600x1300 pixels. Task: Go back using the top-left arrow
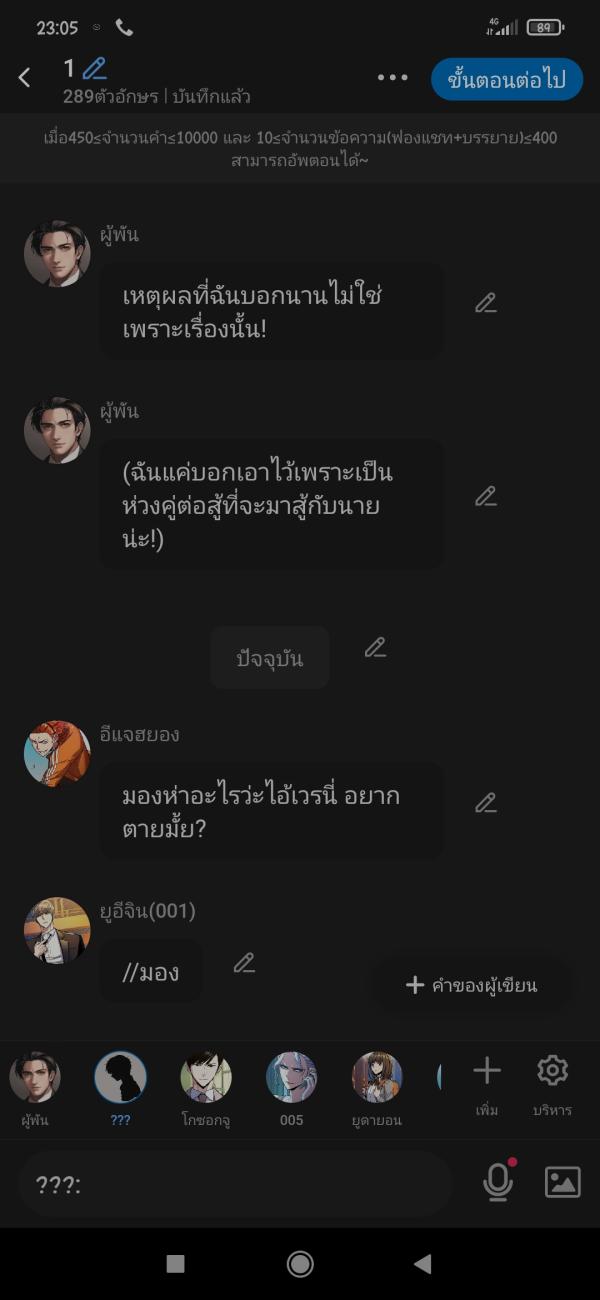coord(25,77)
